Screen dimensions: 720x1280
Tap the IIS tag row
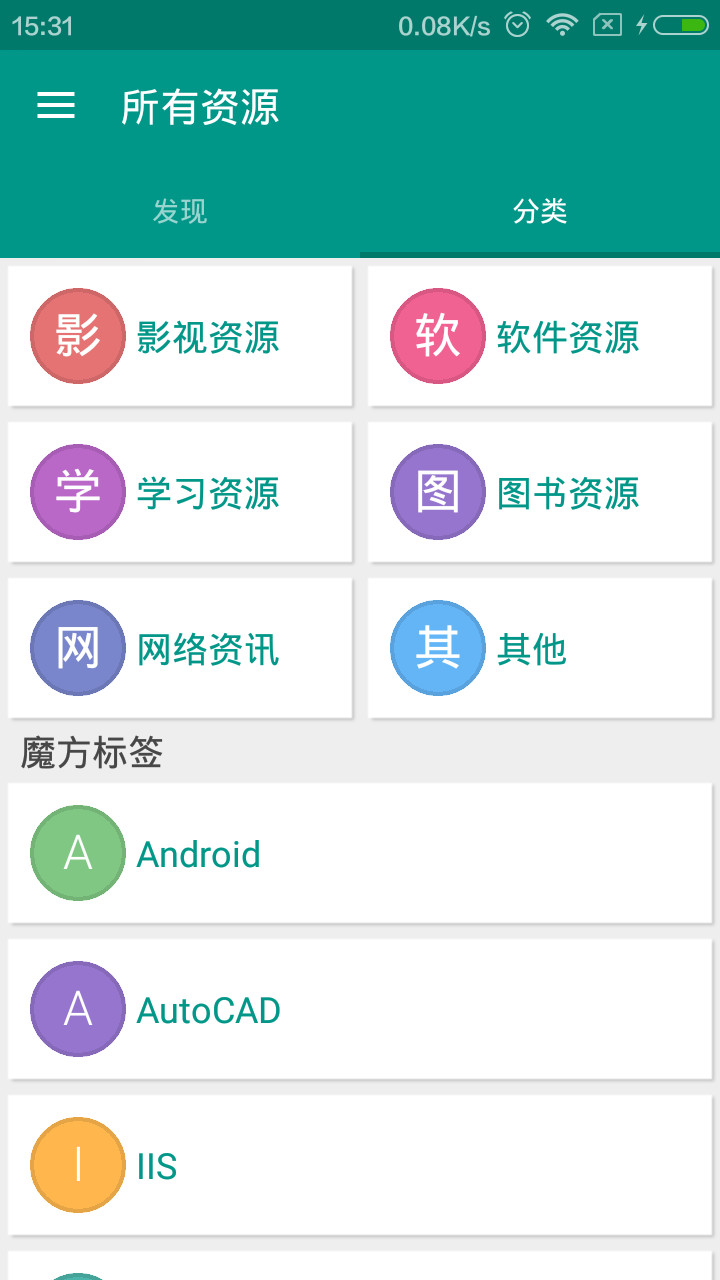click(x=360, y=1166)
